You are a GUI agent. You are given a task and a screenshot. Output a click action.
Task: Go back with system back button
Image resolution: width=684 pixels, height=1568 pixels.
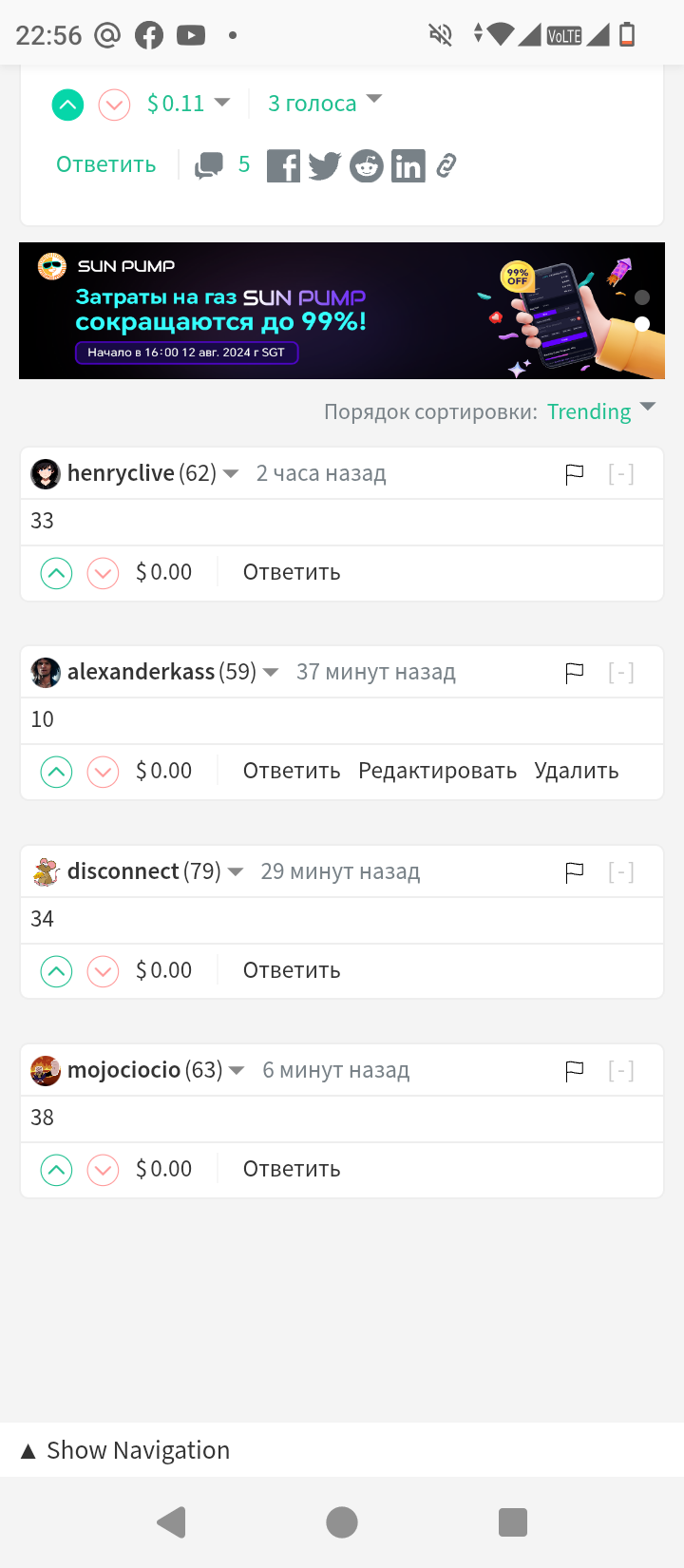[x=172, y=1522]
